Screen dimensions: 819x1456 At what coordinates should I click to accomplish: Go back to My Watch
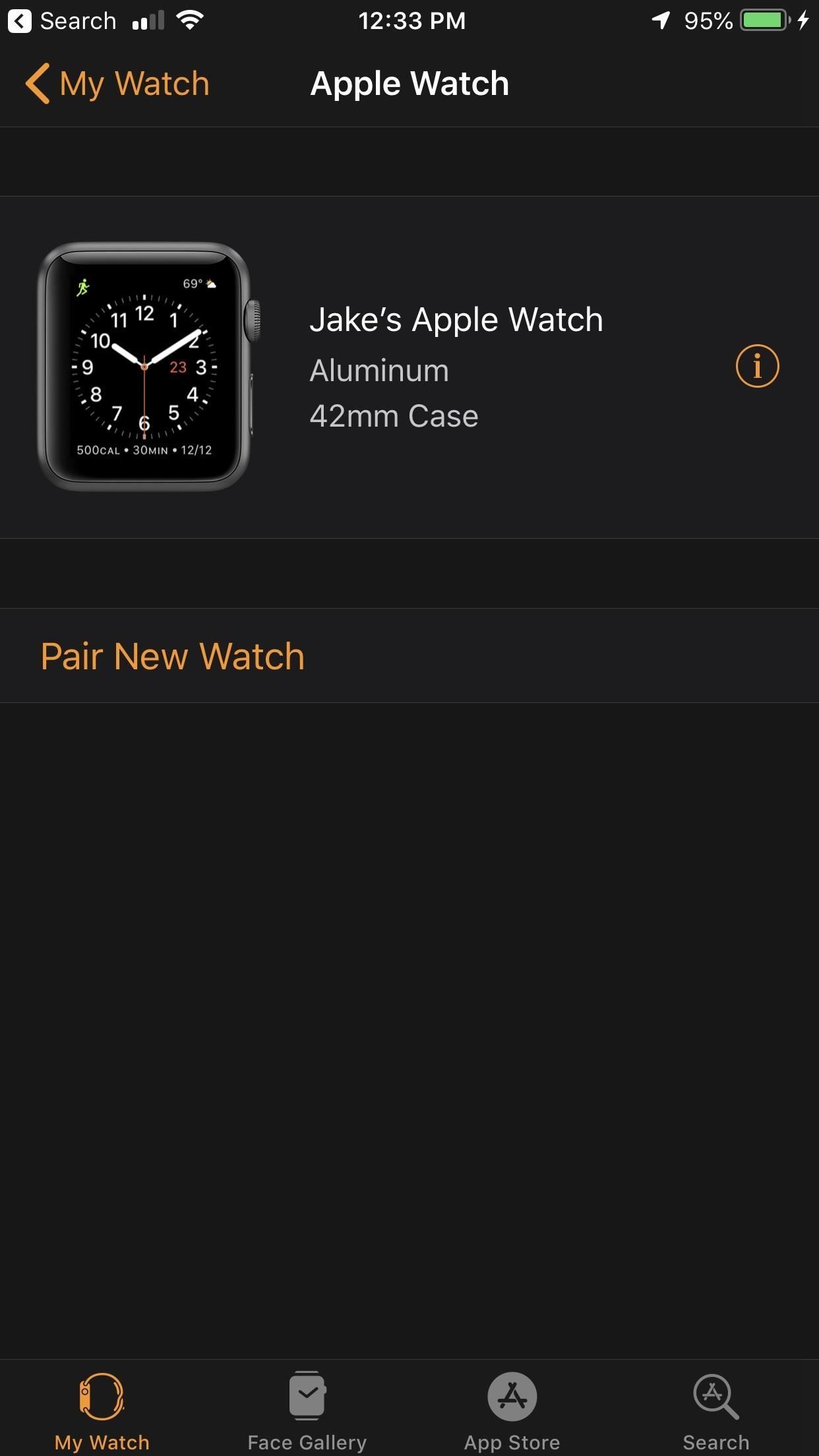117,84
